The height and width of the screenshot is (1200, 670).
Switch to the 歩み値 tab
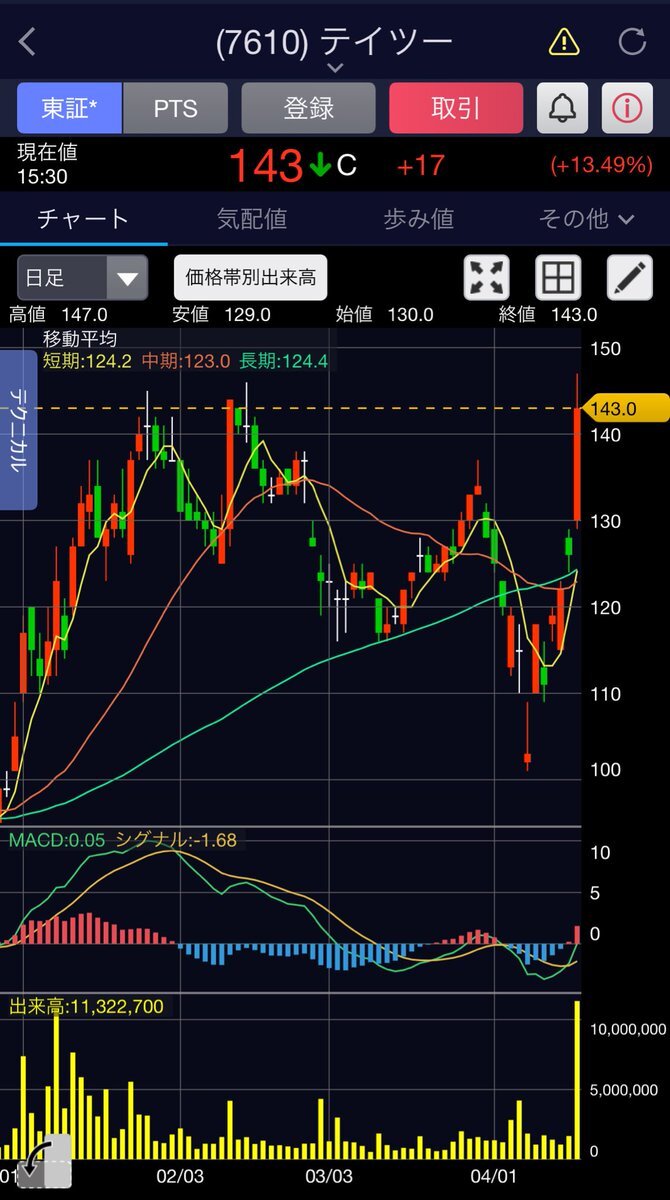pos(418,218)
